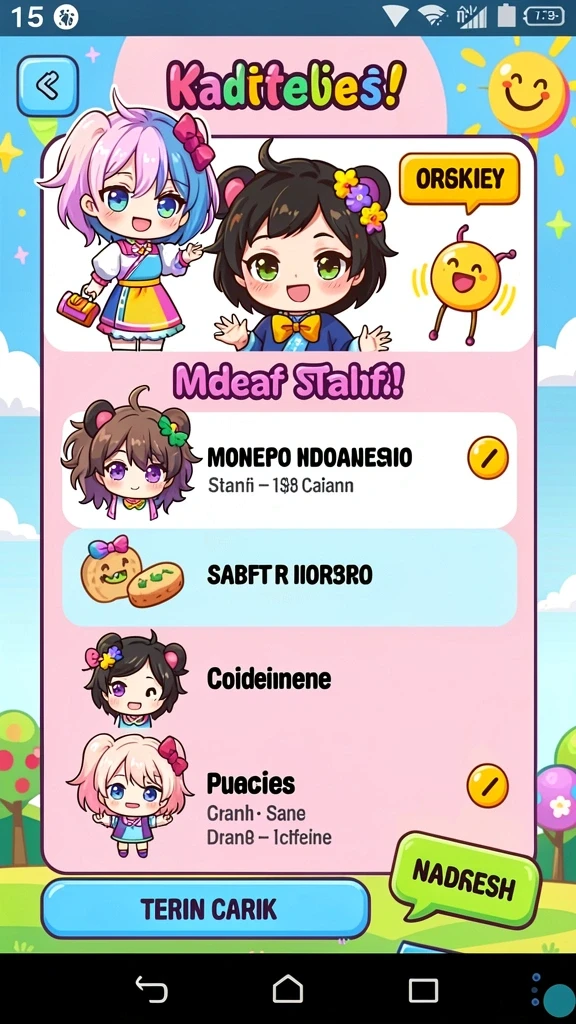Tap the blue TERIN CARIK button
This screenshot has width=576, height=1024.
click(x=206, y=908)
